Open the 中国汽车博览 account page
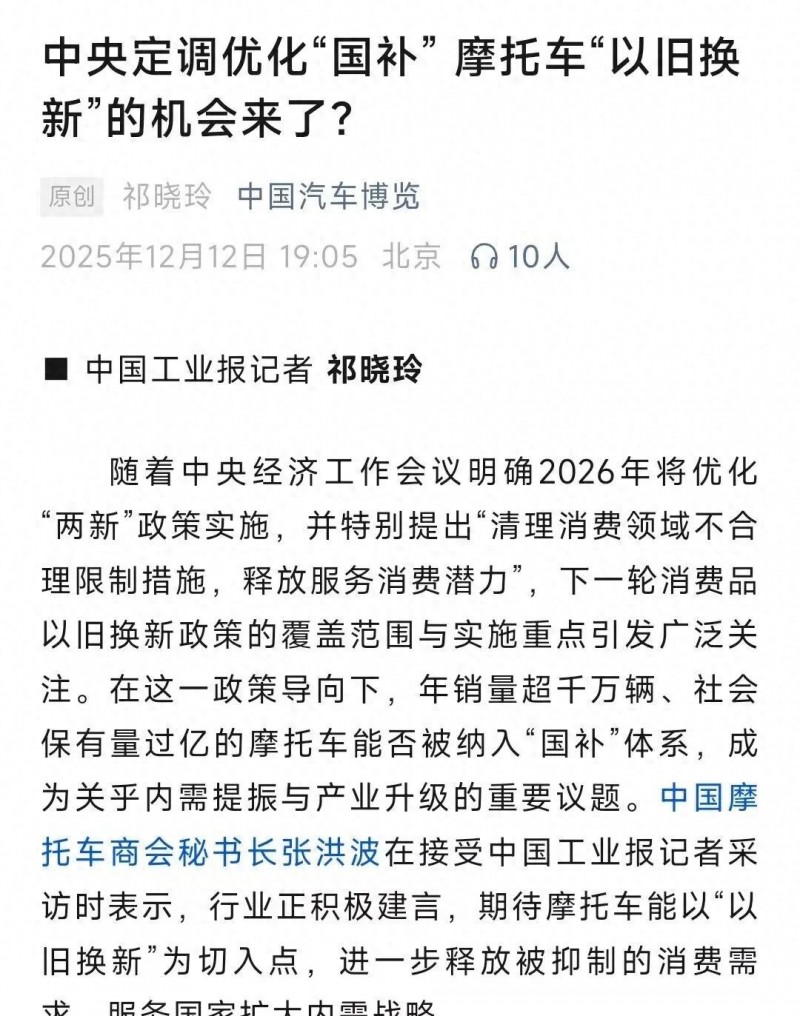This screenshot has width=800, height=1016. (x=328, y=196)
